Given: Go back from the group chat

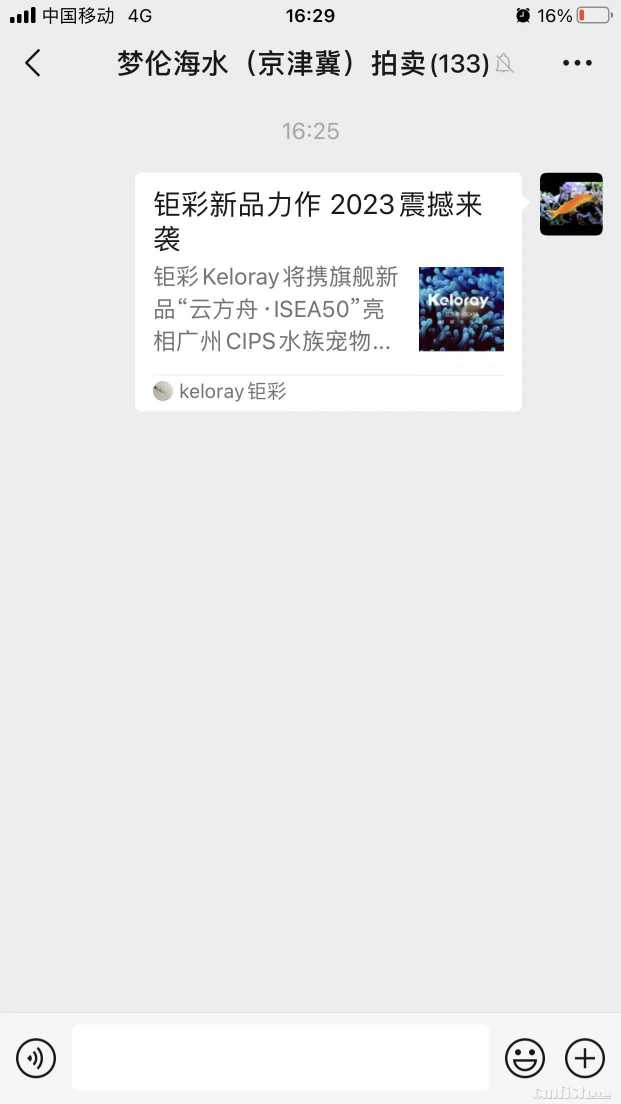Looking at the screenshot, I should point(33,63).
